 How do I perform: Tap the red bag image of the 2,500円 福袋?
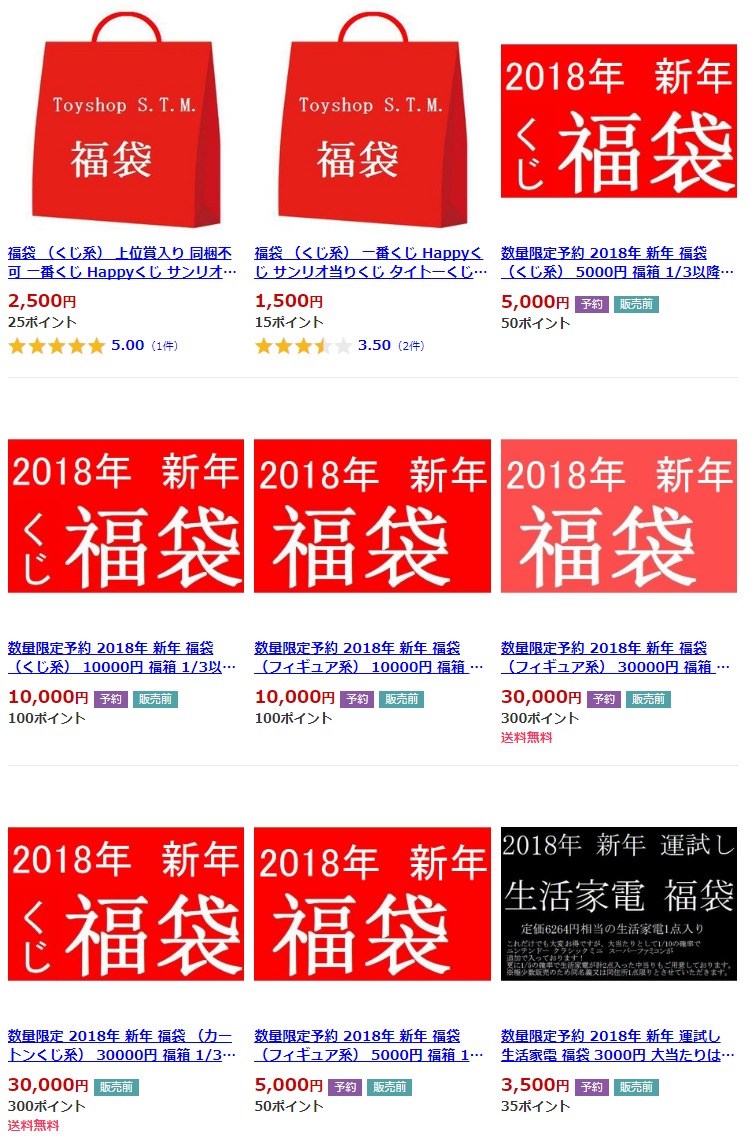coord(125,120)
